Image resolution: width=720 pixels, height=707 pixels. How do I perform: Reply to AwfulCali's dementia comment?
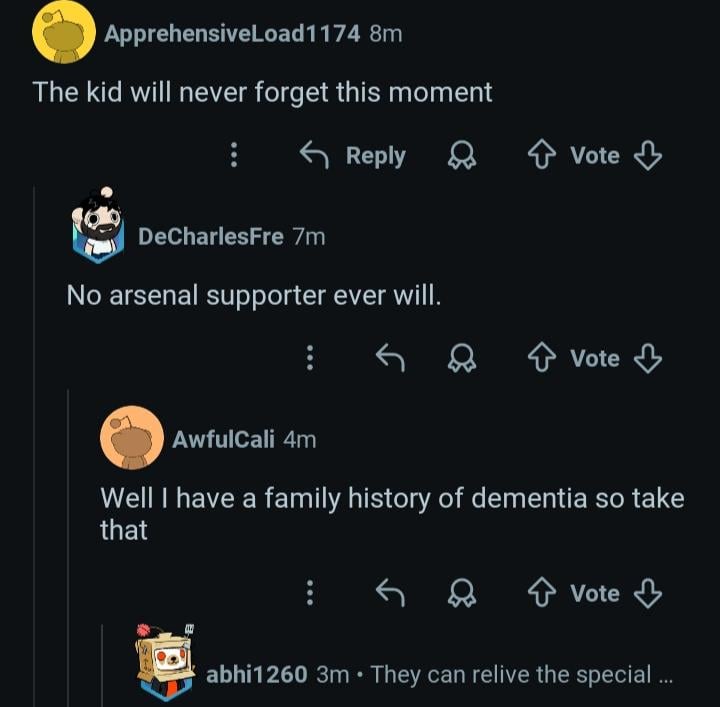[x=389, y=593]
